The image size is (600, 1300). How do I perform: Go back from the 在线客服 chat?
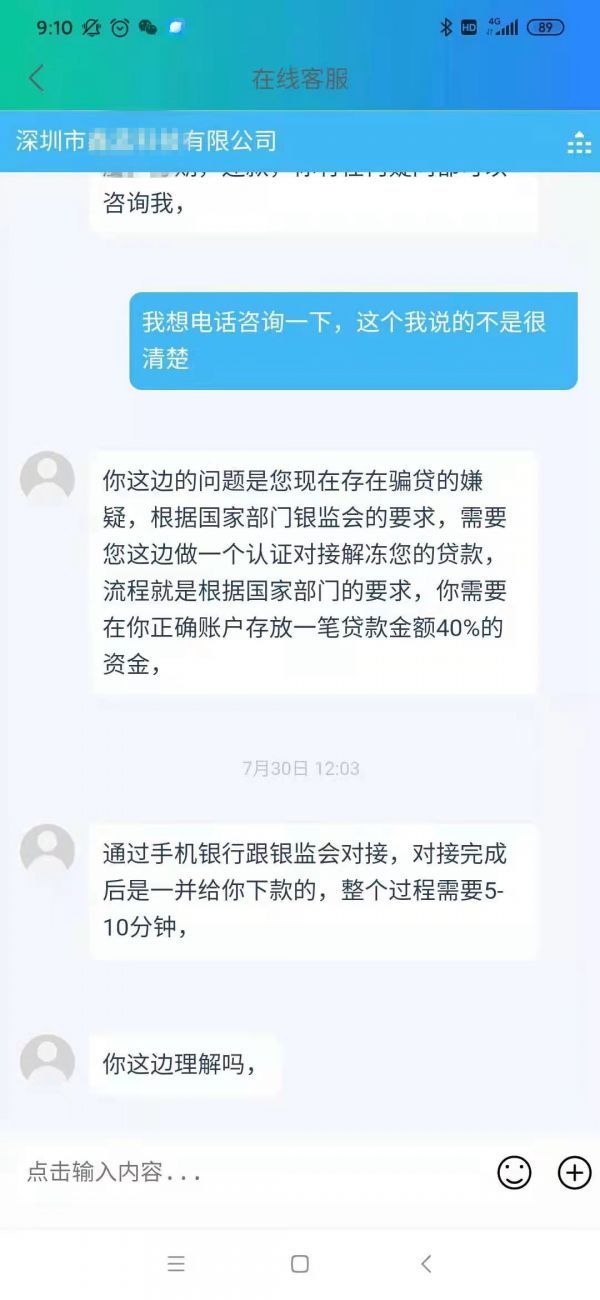tap(37, 78)
